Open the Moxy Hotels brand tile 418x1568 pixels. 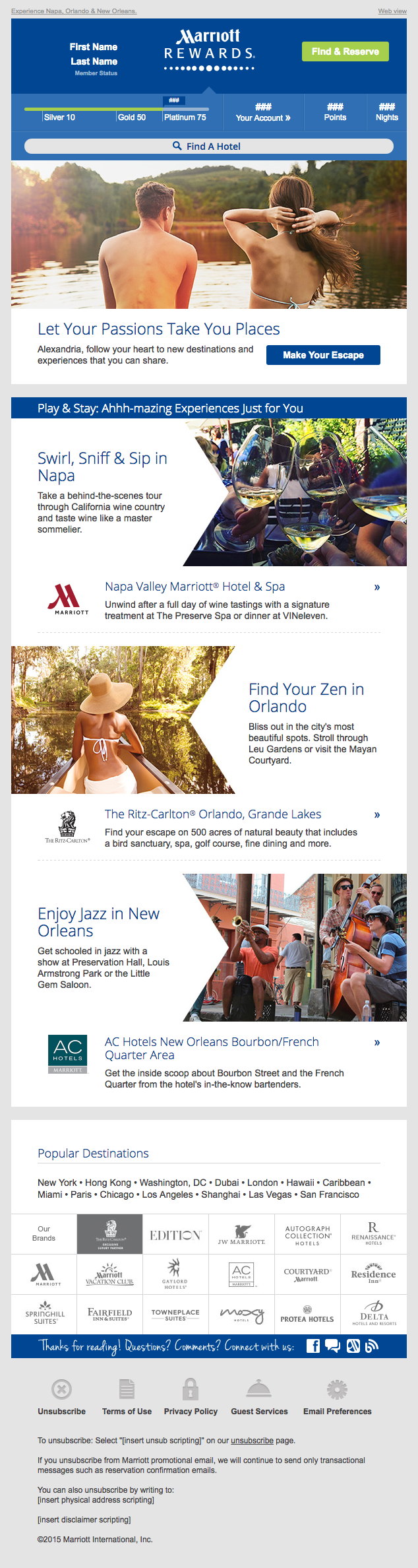point(241,1315)
